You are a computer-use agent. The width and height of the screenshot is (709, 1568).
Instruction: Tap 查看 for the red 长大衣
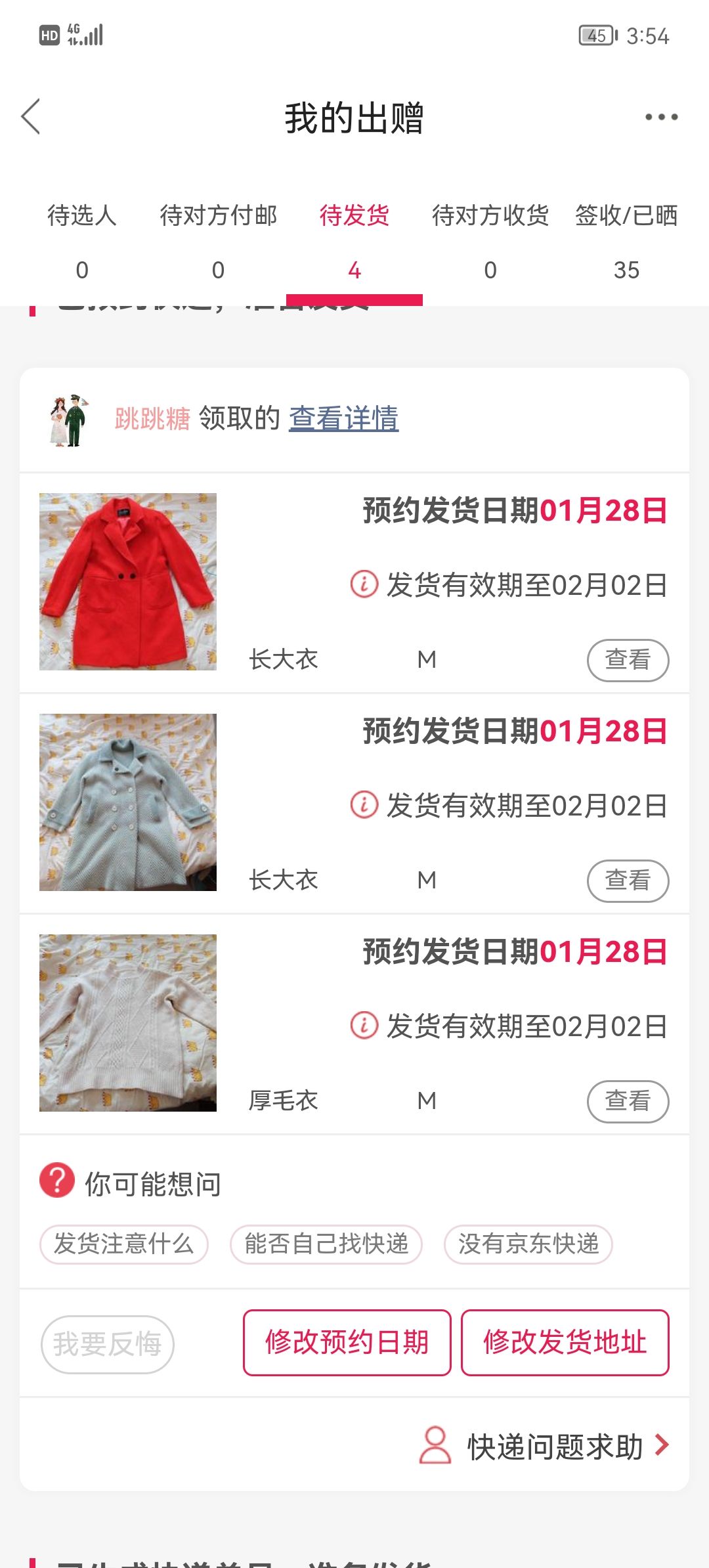pos(628,660)
